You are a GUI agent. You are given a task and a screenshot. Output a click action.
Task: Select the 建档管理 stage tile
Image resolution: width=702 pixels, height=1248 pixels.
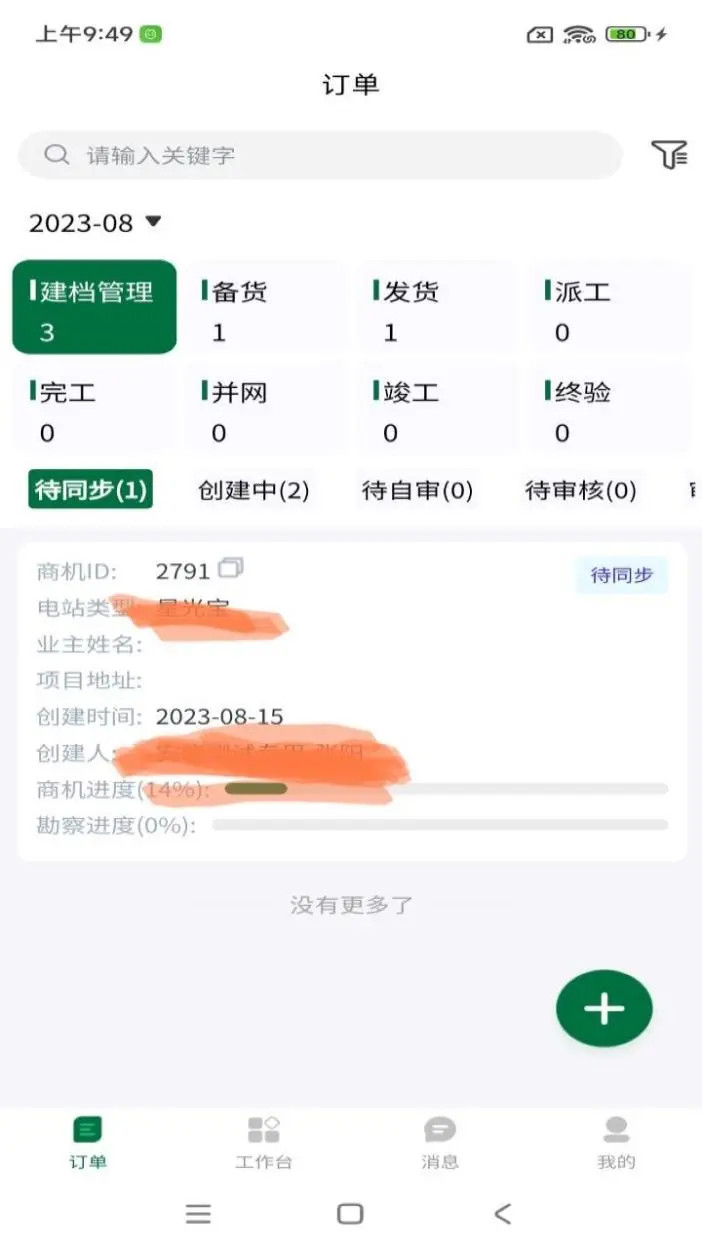94,307
